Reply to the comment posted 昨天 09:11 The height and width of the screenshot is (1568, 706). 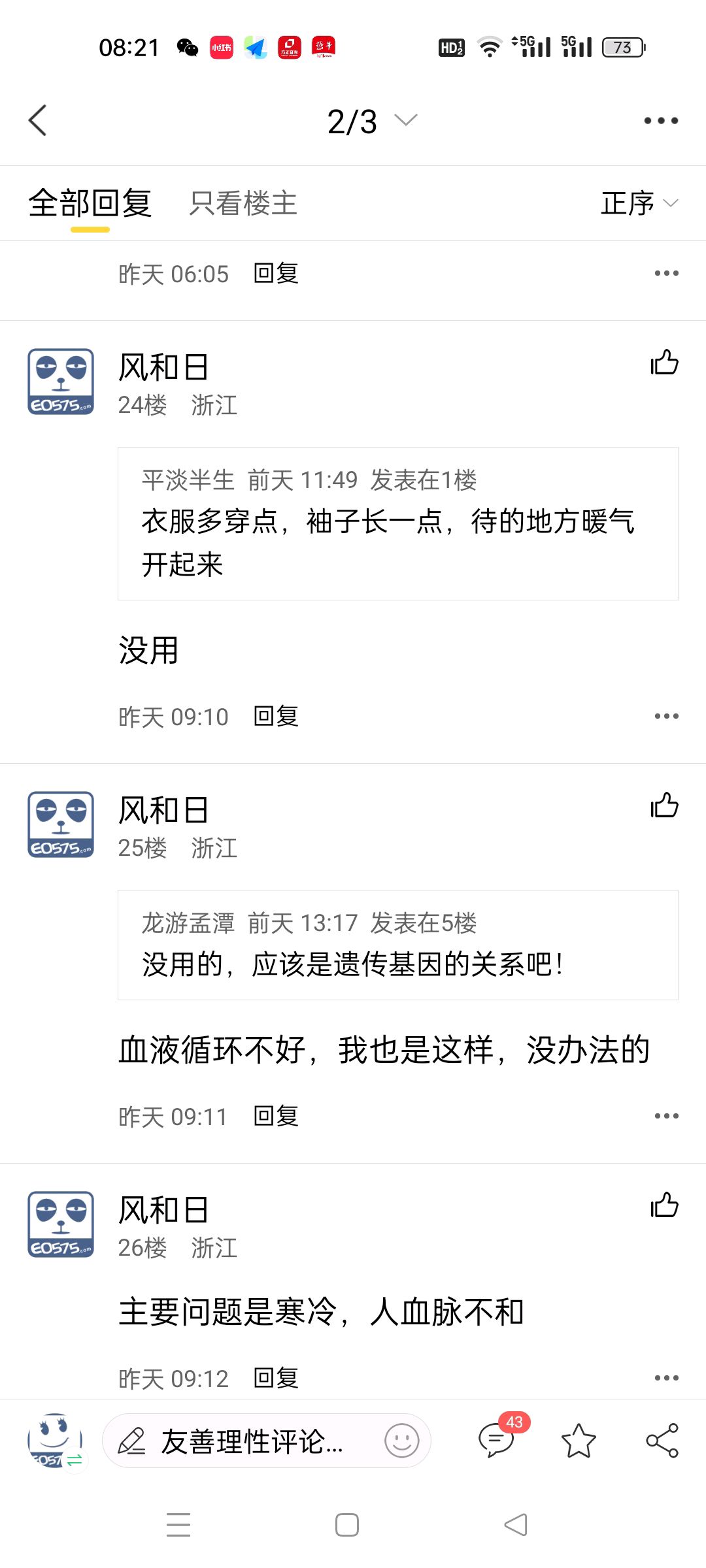point(276,1116)
